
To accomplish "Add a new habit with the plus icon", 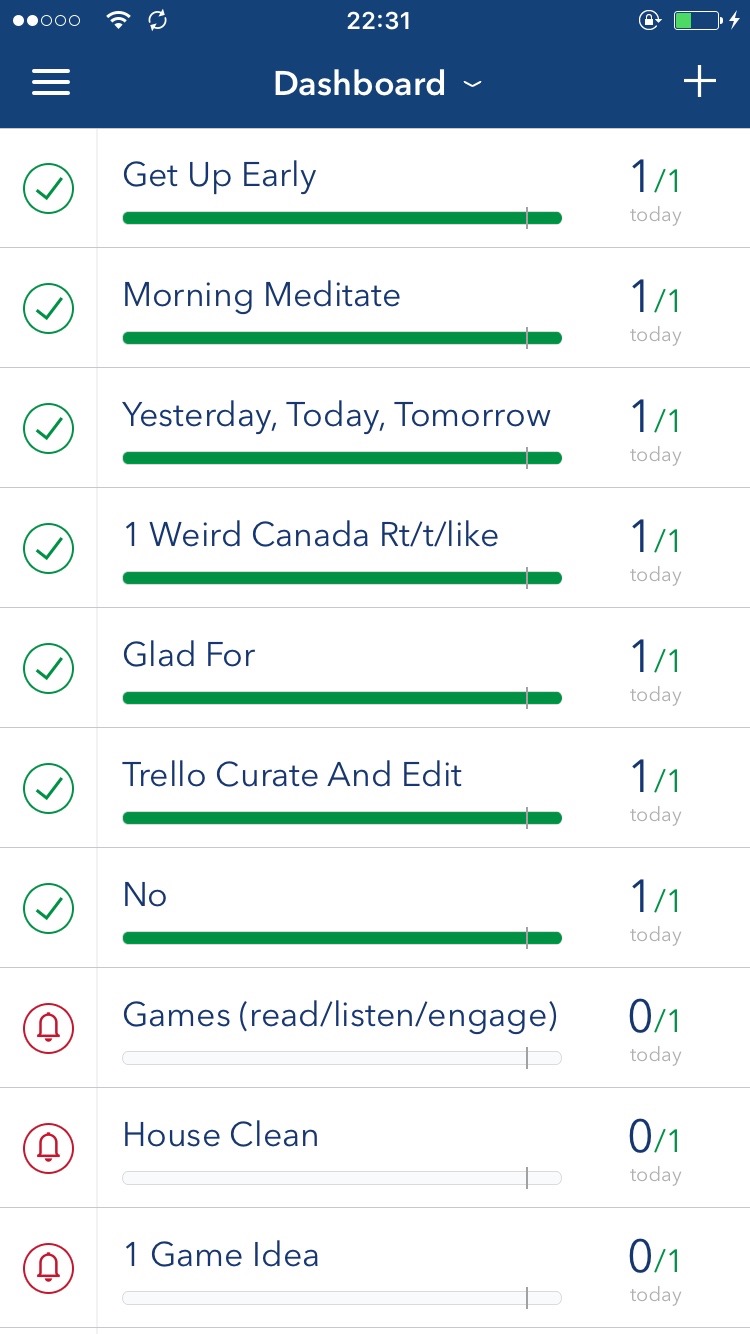I will (700, 82).
